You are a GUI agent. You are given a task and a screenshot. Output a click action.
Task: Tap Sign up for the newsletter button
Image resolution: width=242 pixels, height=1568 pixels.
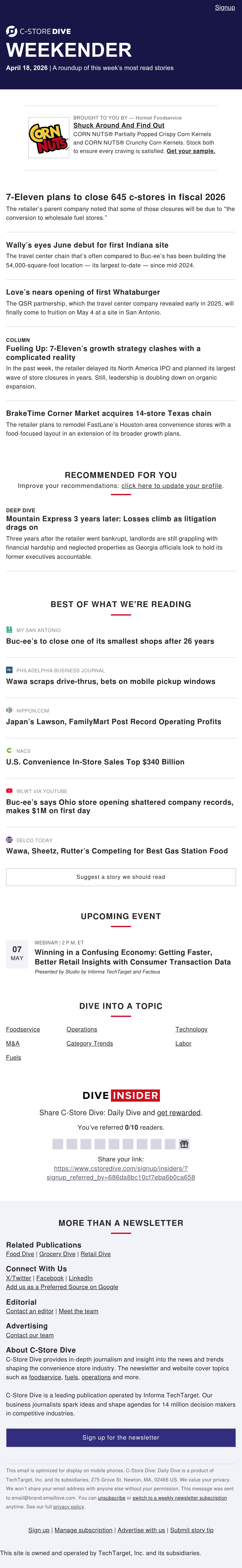click(121, 1438)
